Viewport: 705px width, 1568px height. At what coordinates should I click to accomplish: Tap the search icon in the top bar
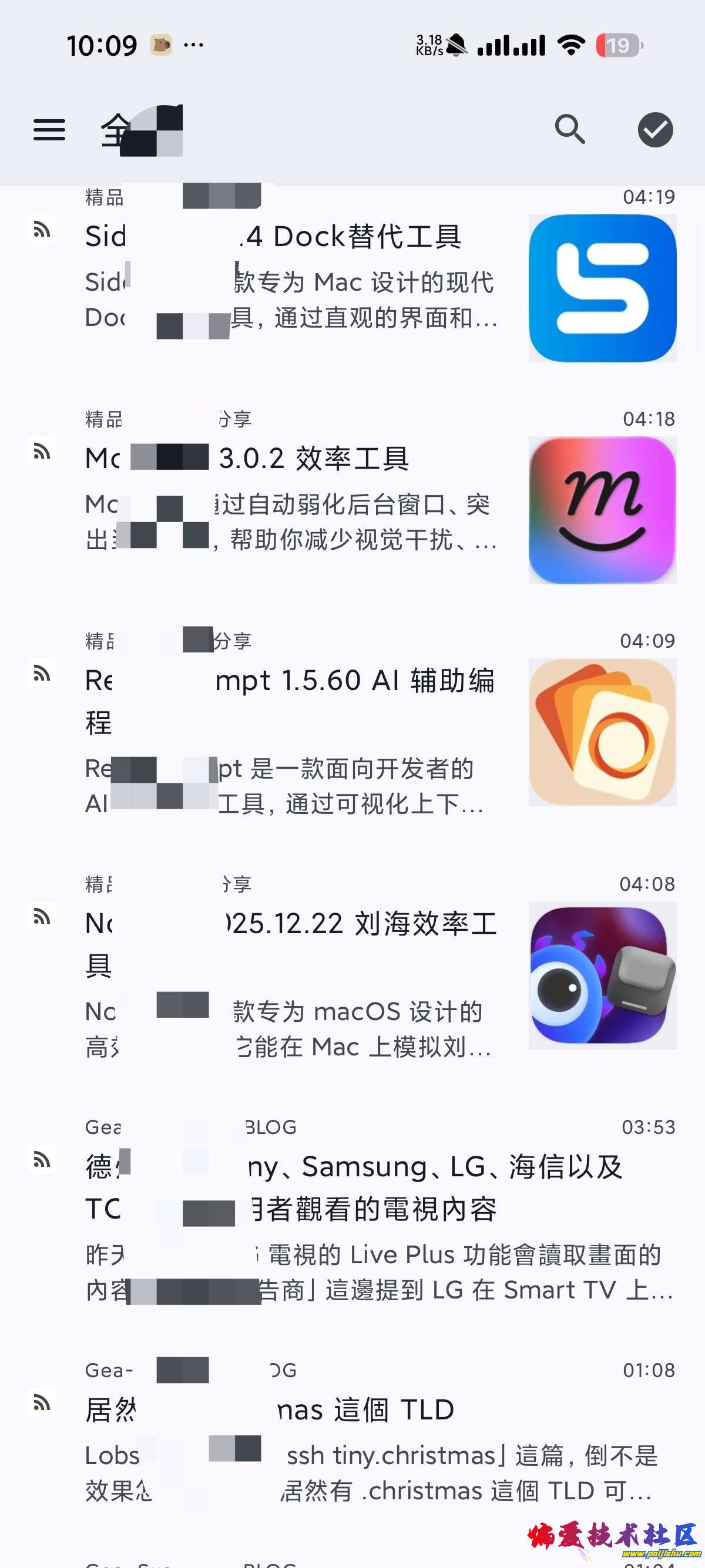(x=569, y=130)
